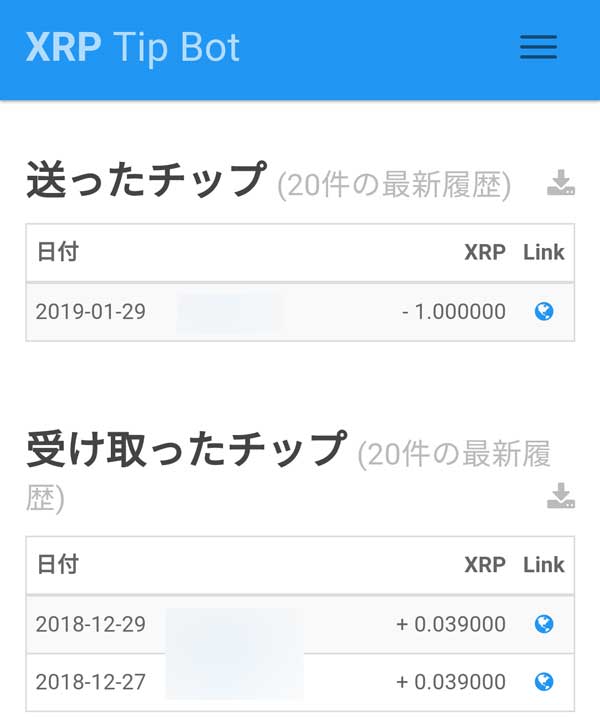Open ledger link for 2018-12-27 tip

[x=544, y=682]
